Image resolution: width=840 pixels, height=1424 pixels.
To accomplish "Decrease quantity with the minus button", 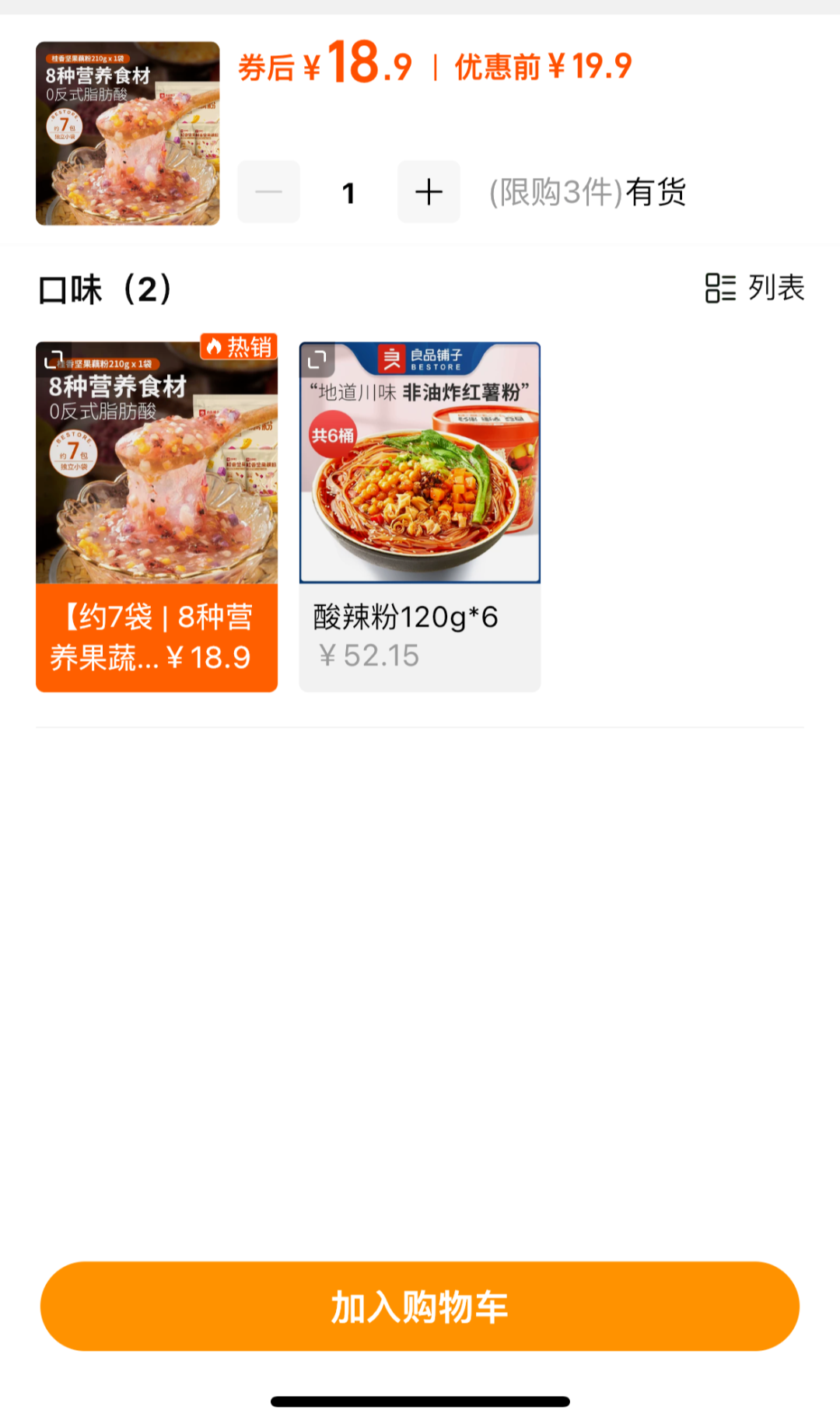I will click(268, 192).
